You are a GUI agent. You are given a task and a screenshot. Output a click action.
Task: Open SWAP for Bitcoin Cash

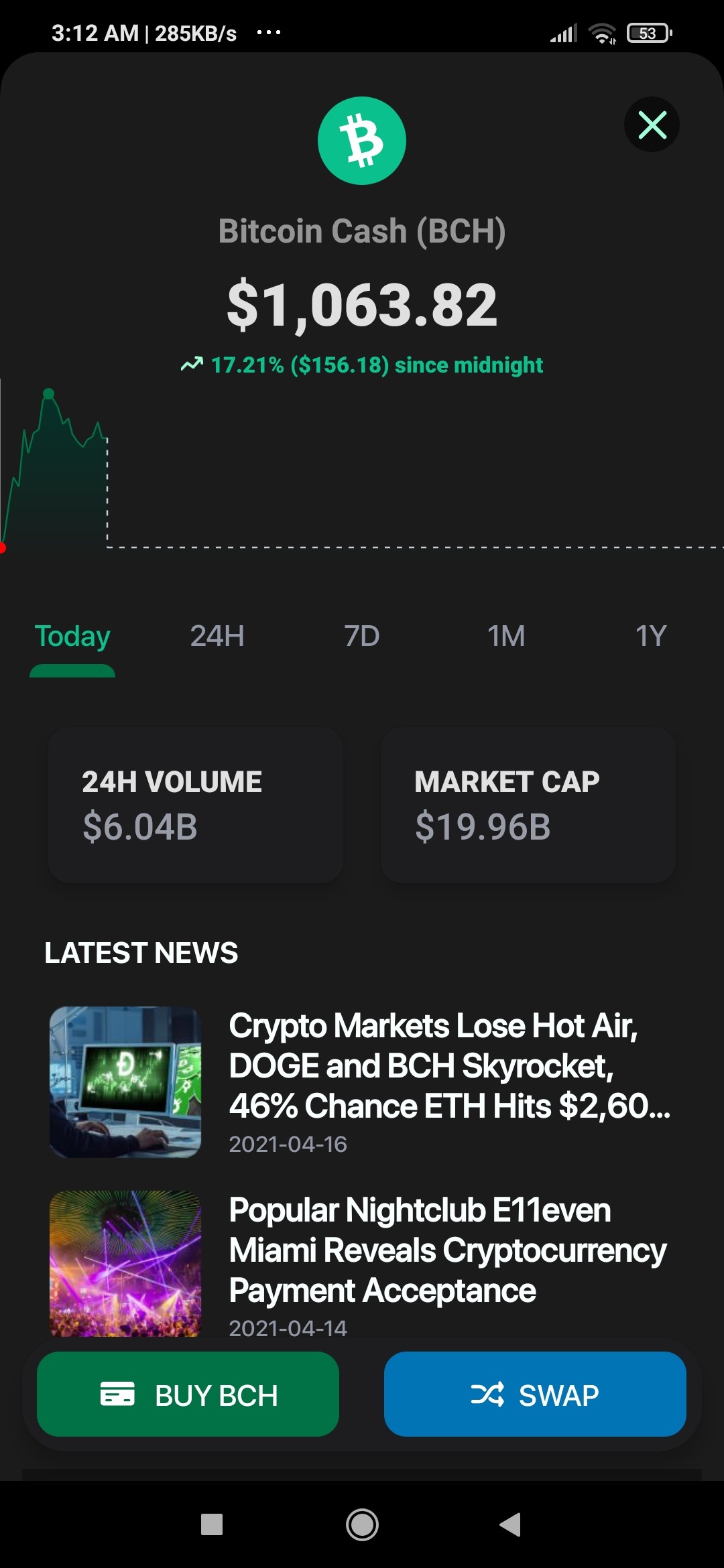pos(535,1394)
